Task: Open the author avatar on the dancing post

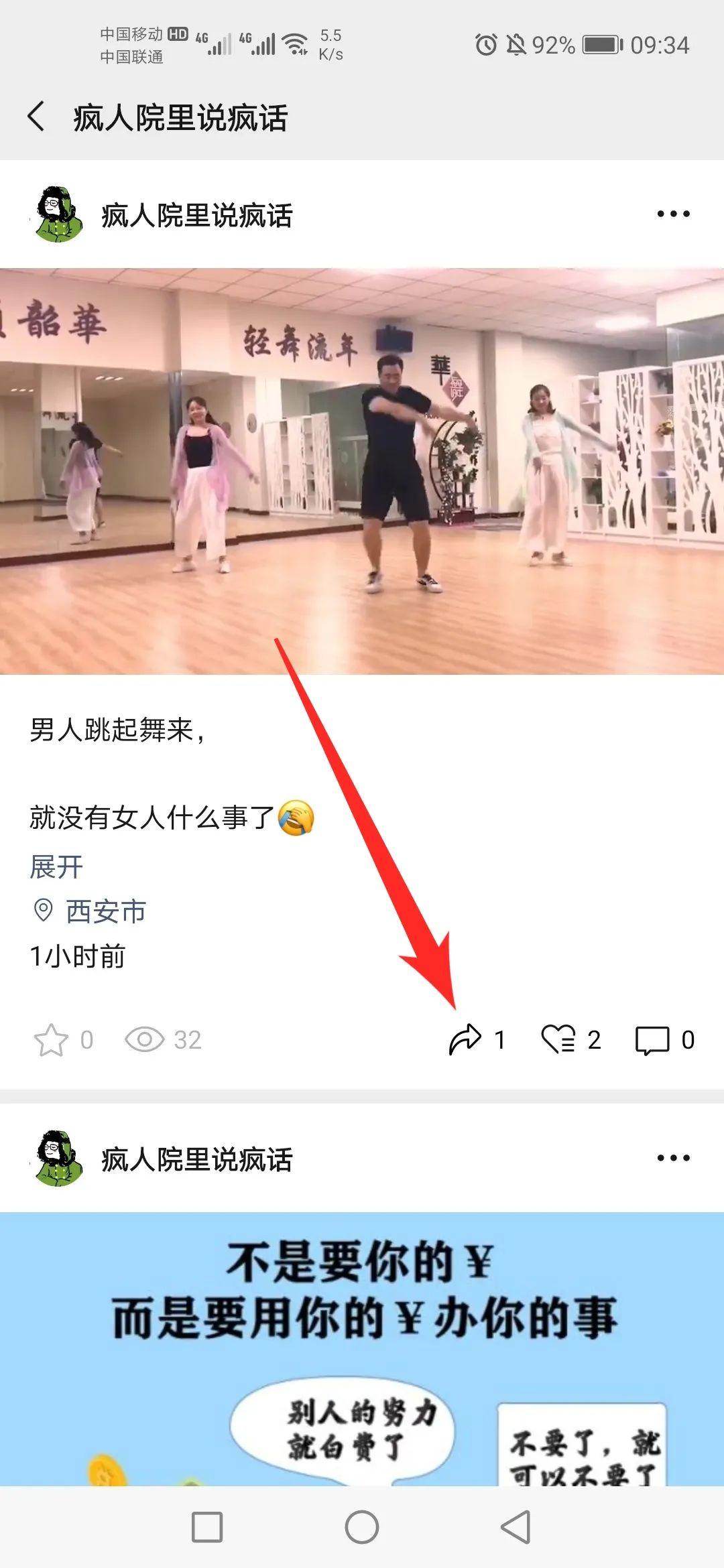Action: point(58,215)
